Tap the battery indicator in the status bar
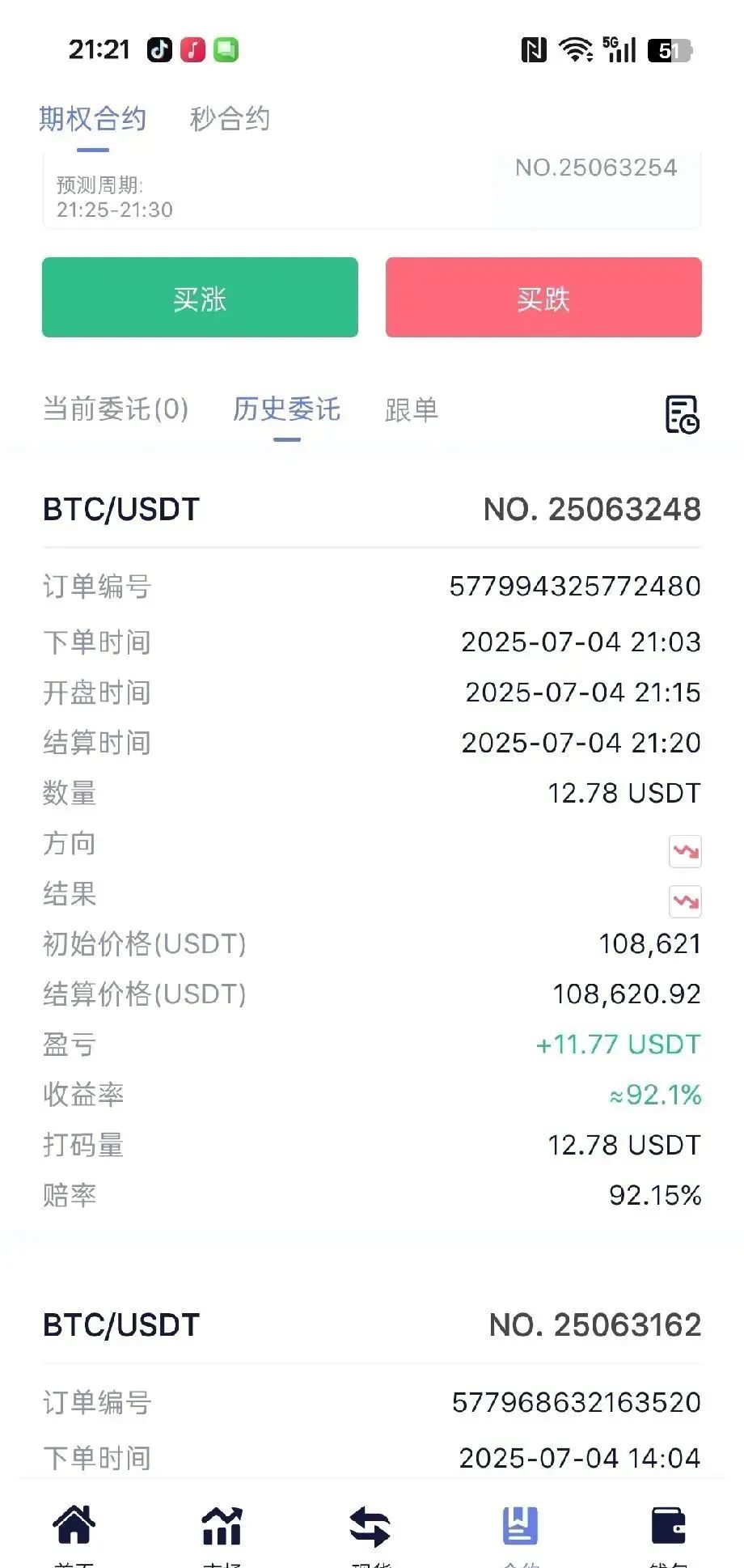Image resolution: width=744 pixels, height=1568 pixels. tap(668, 50)
